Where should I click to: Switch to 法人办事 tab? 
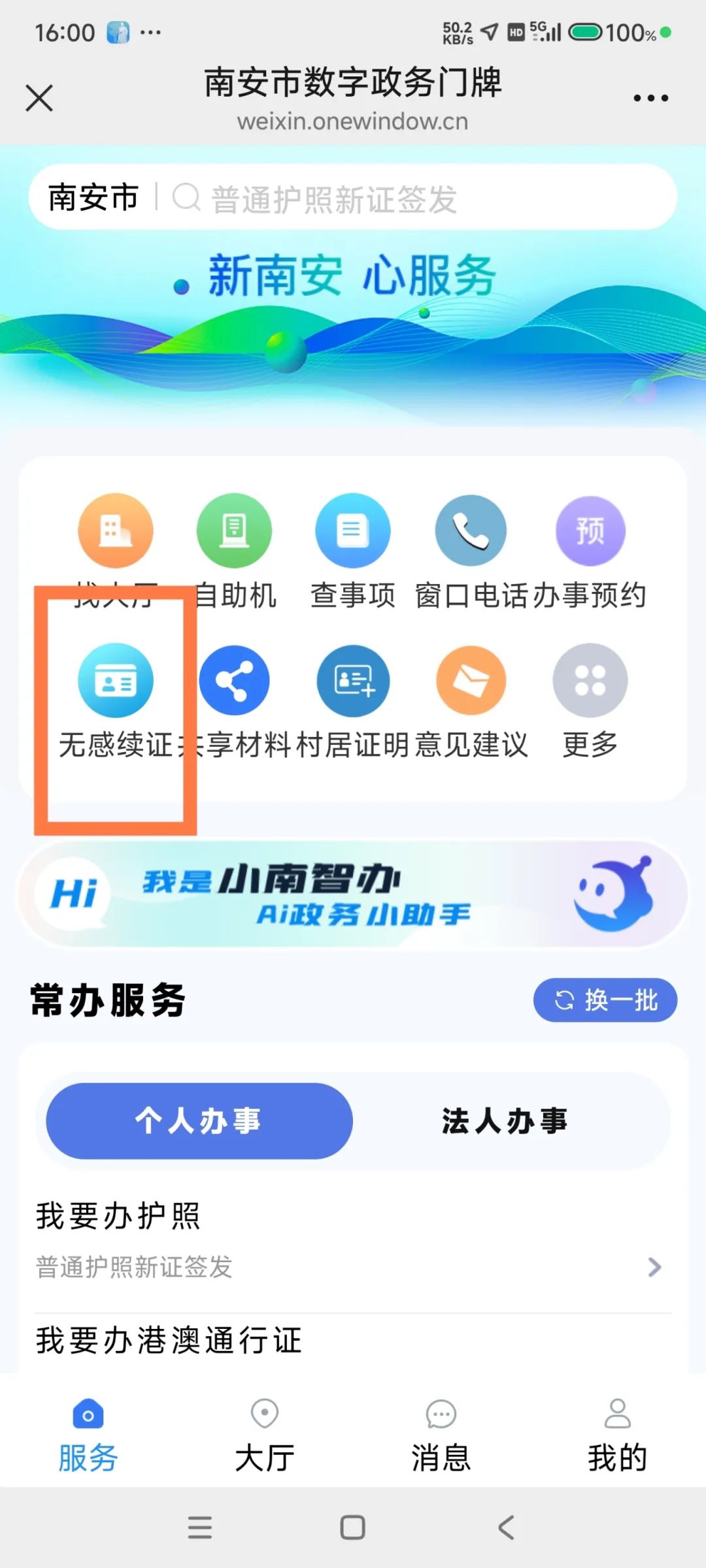click(x=504, y=1121)
